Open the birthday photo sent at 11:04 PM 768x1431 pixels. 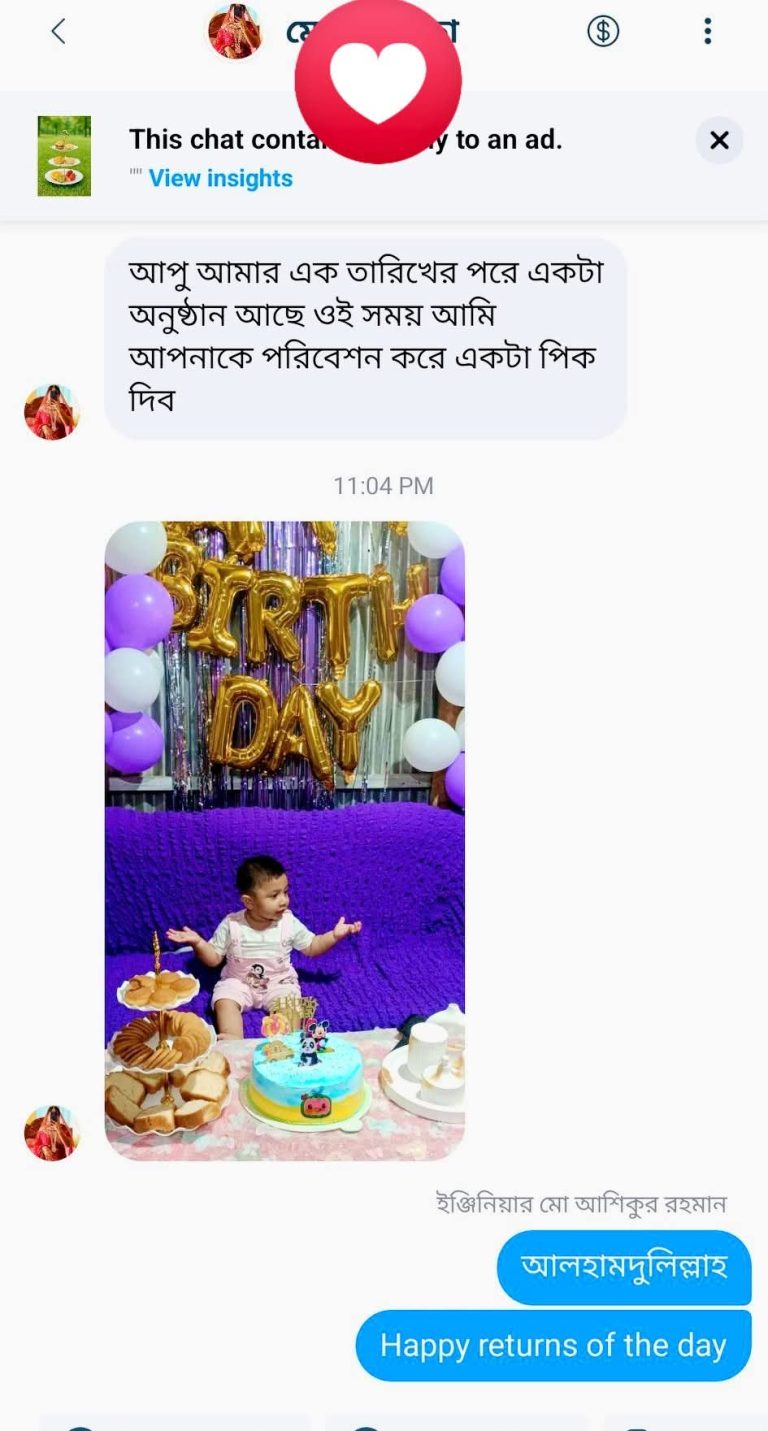285,840
